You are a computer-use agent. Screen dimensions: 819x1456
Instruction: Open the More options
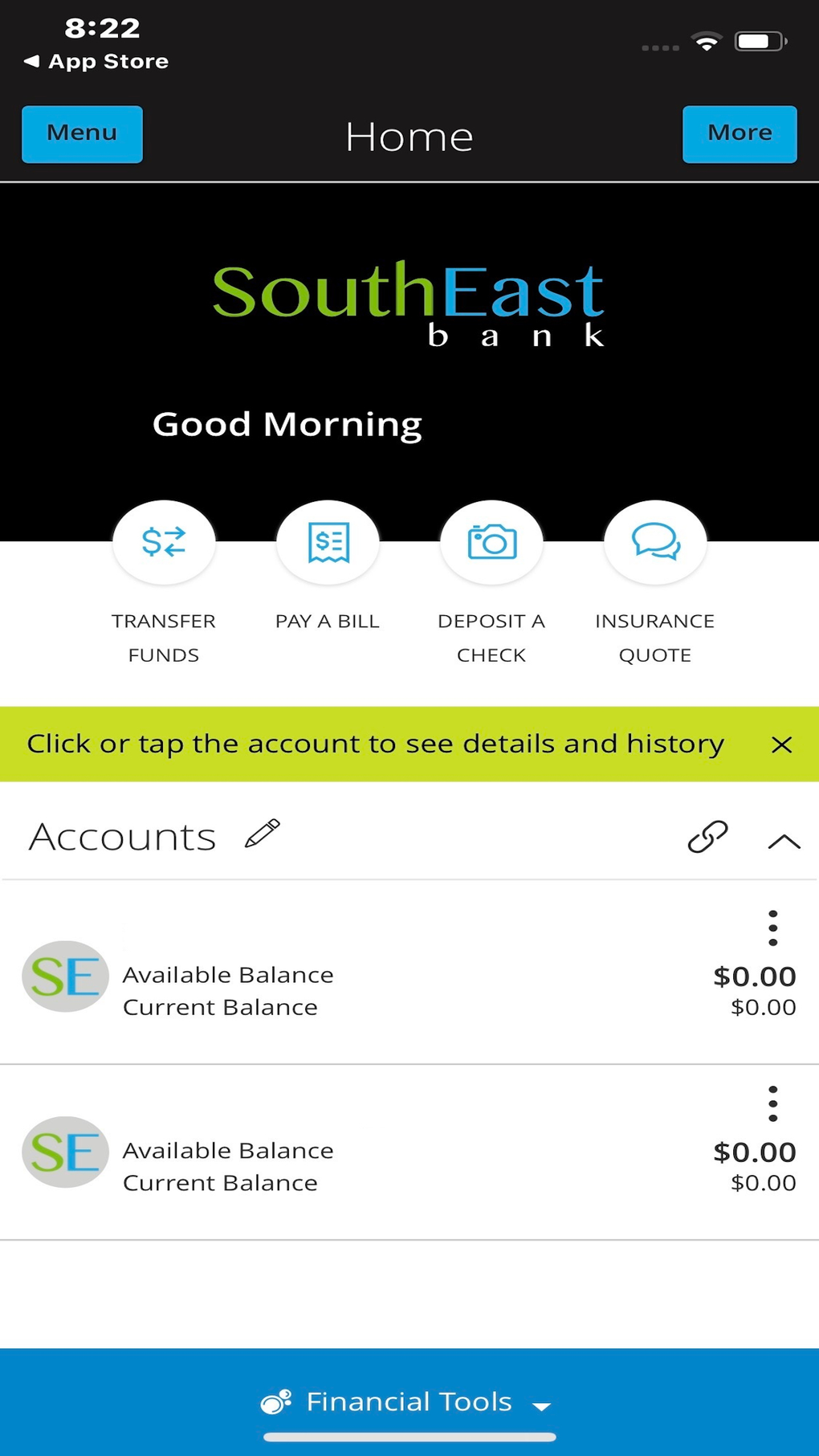[739, 133]
